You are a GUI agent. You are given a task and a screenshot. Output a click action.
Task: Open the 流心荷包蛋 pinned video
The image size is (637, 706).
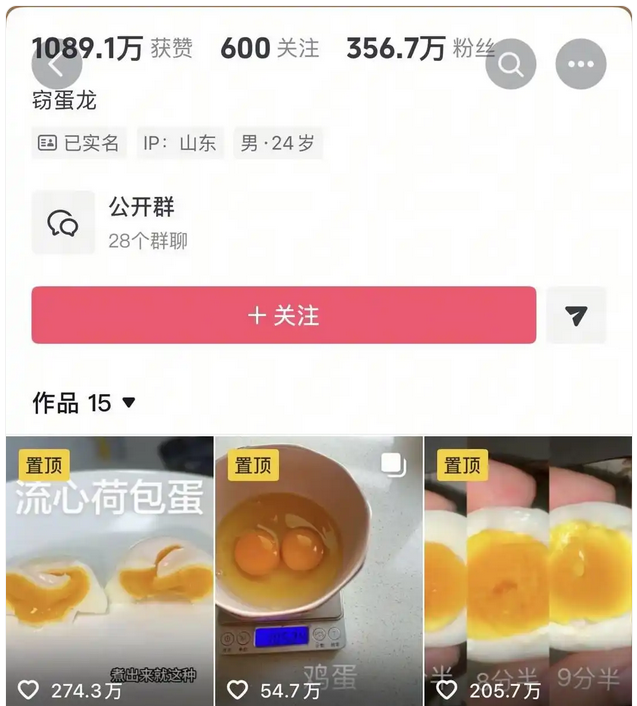[109, 570]
